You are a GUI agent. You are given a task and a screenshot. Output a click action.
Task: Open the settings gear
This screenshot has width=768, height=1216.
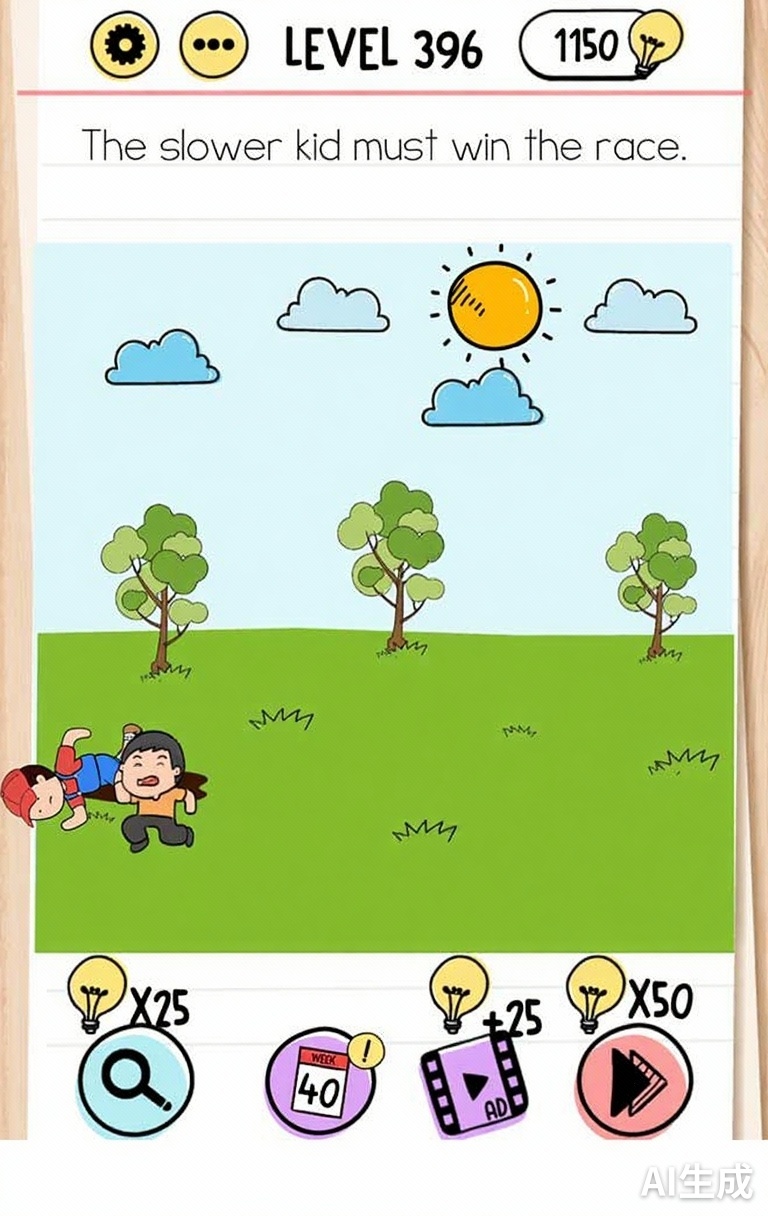point(125,46)
